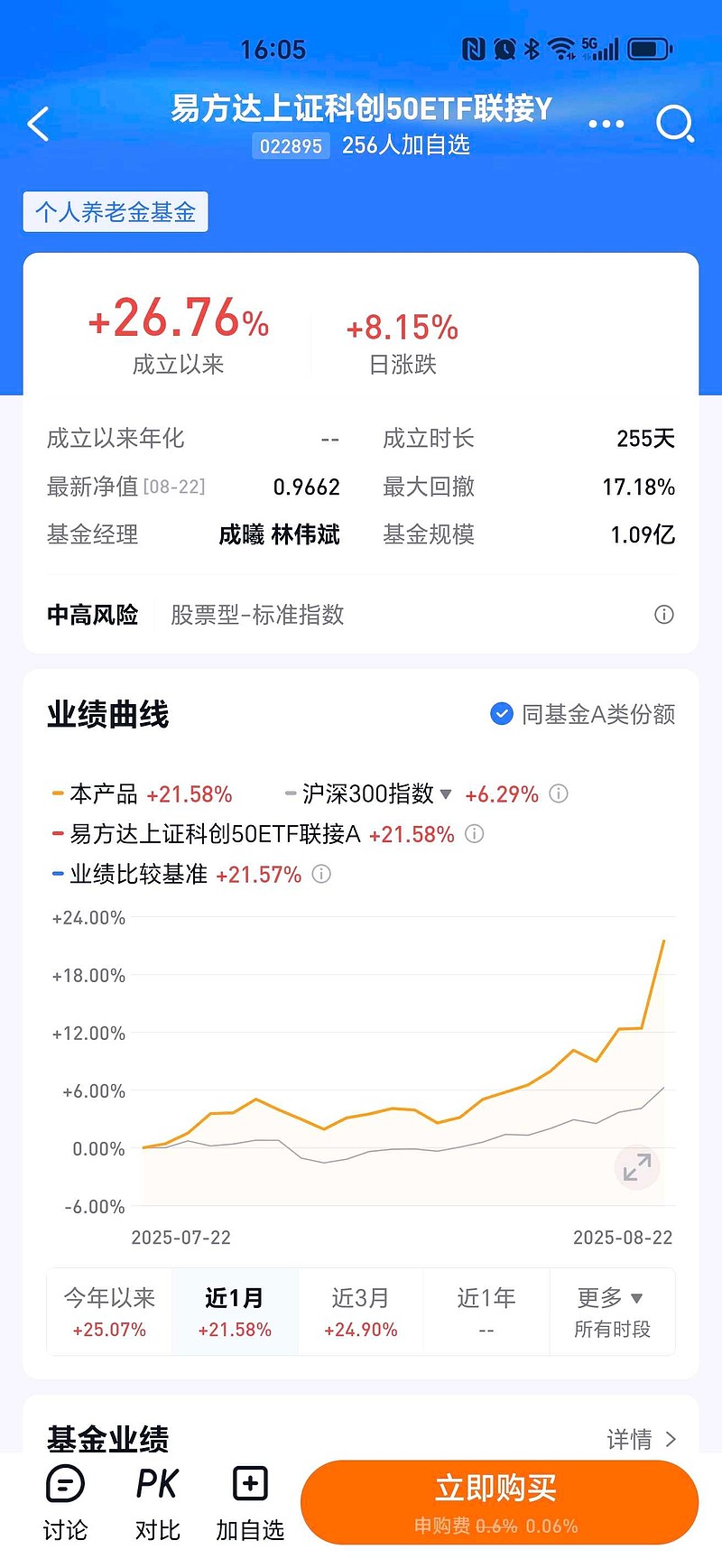
Task: View info icon next to 沪深300指数
Action: [x=559, y=794]
